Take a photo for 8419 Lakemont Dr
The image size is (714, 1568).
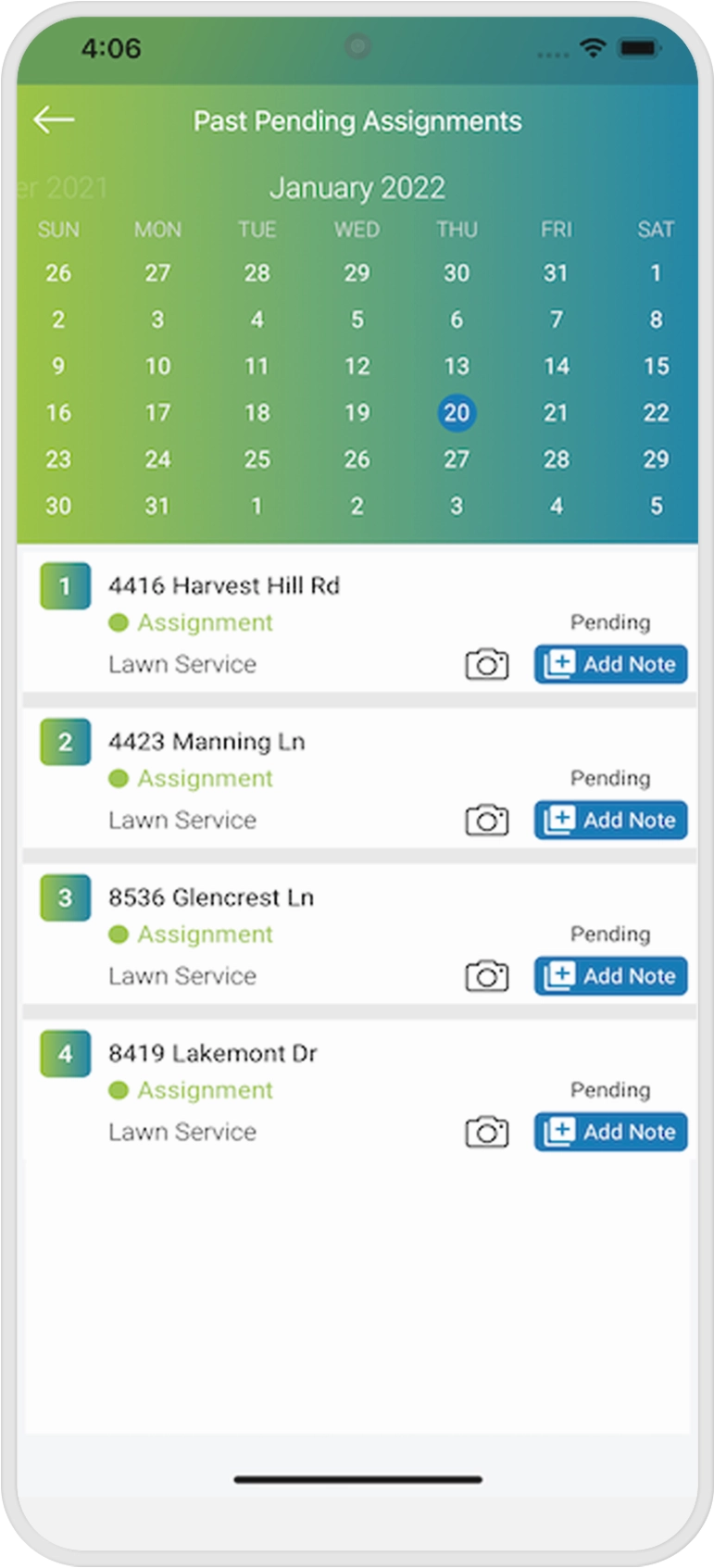(486, 1131)
